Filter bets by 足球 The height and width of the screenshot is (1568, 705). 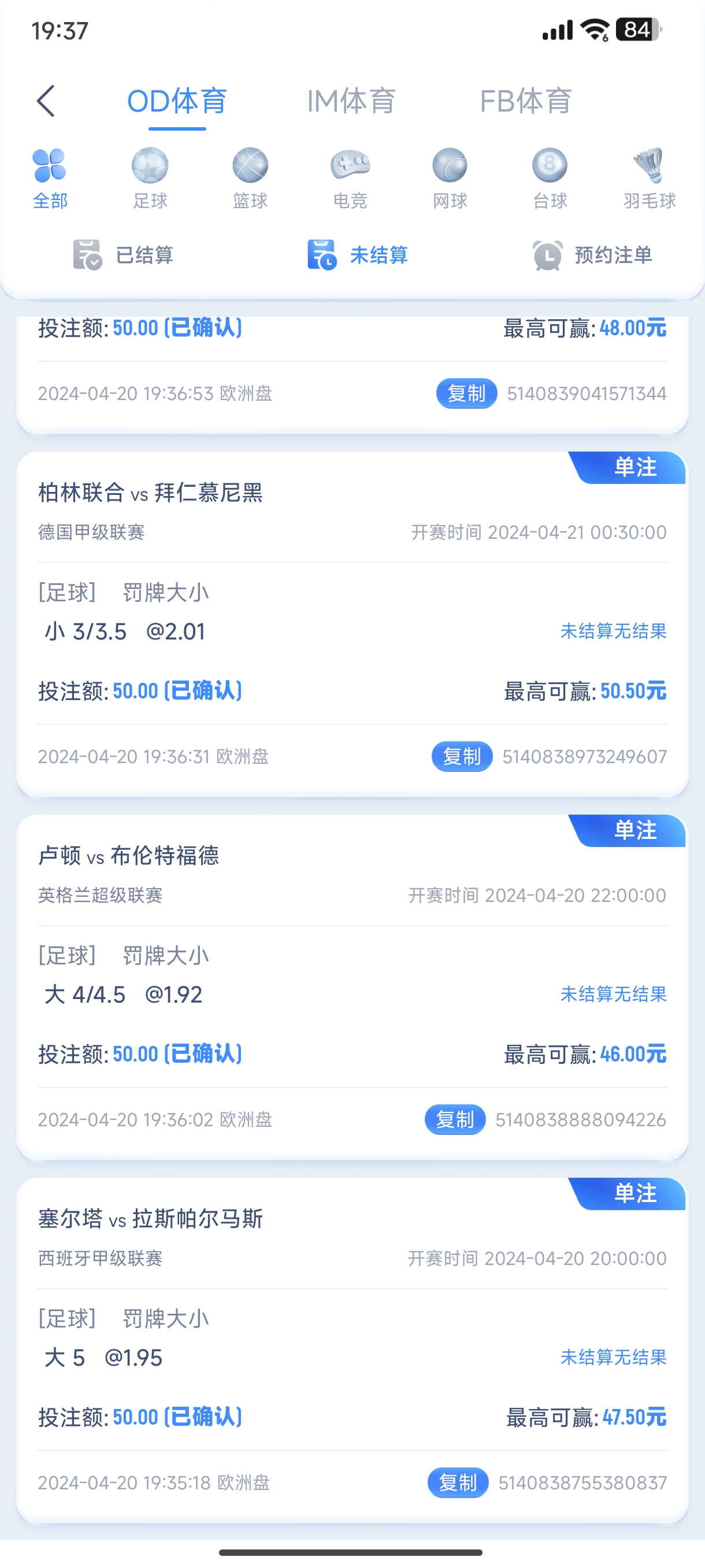click(150, 177)
